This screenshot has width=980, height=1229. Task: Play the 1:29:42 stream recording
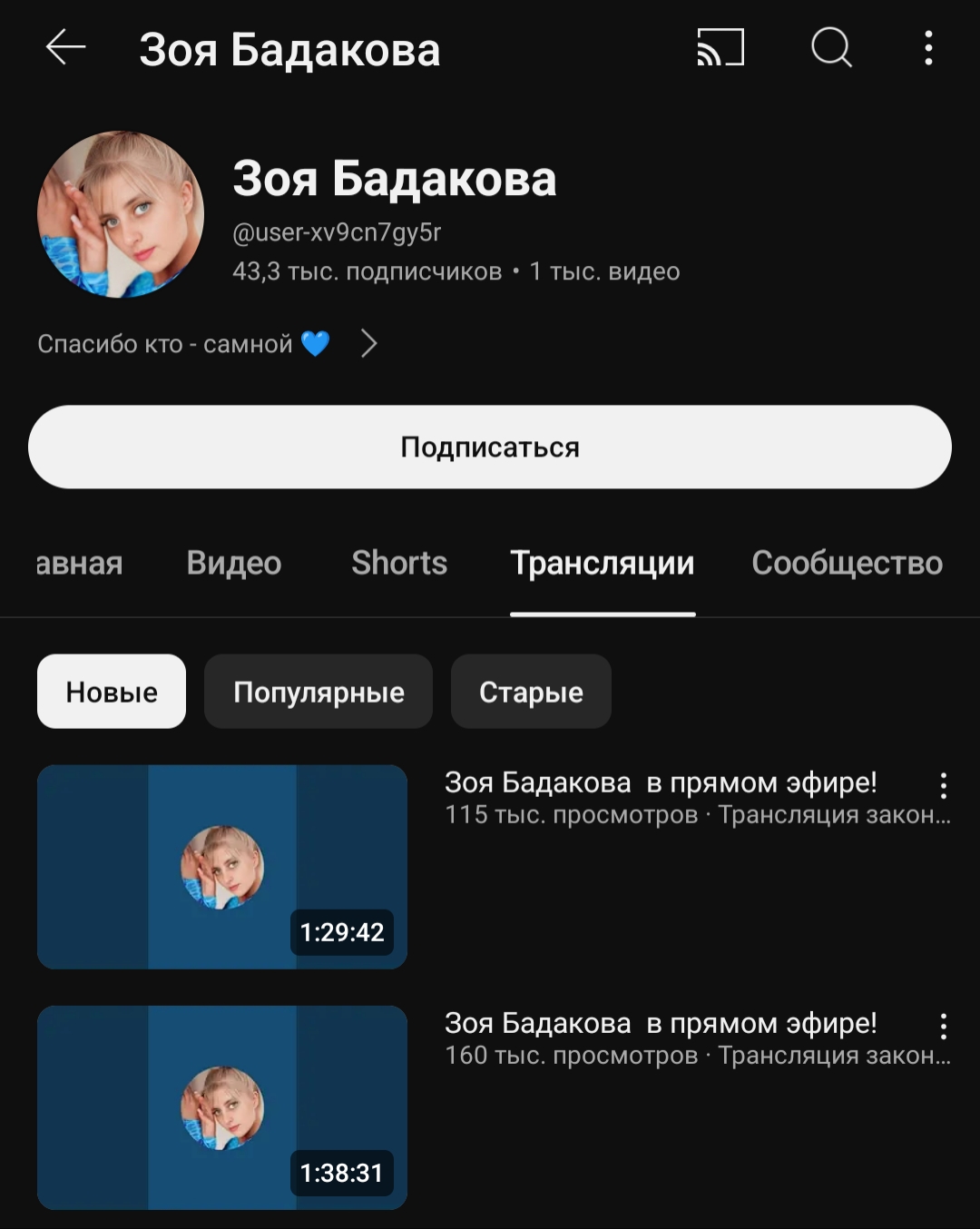pos(222,867)
